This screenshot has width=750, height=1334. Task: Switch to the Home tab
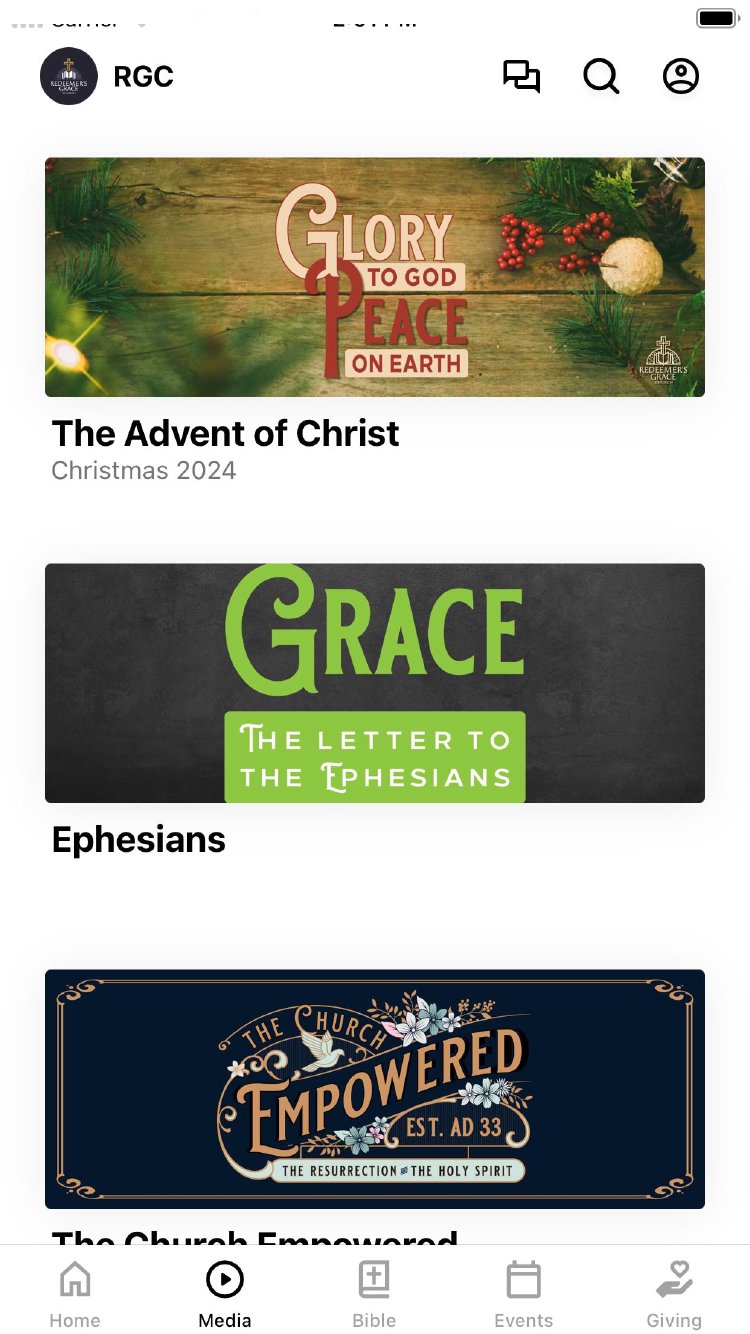(x=75, y=1293)
